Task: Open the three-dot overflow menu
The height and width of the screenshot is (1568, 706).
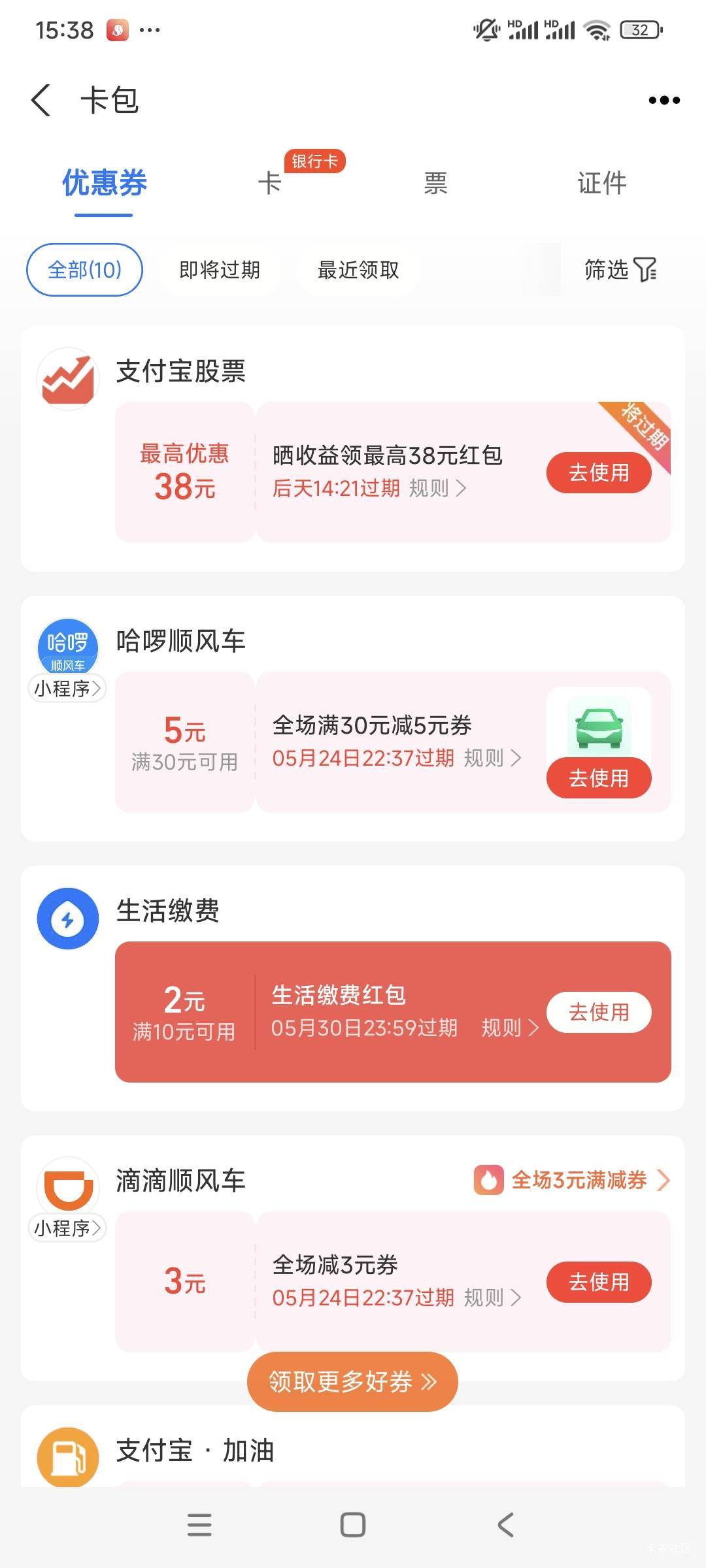Action: [x=664, y=100]
